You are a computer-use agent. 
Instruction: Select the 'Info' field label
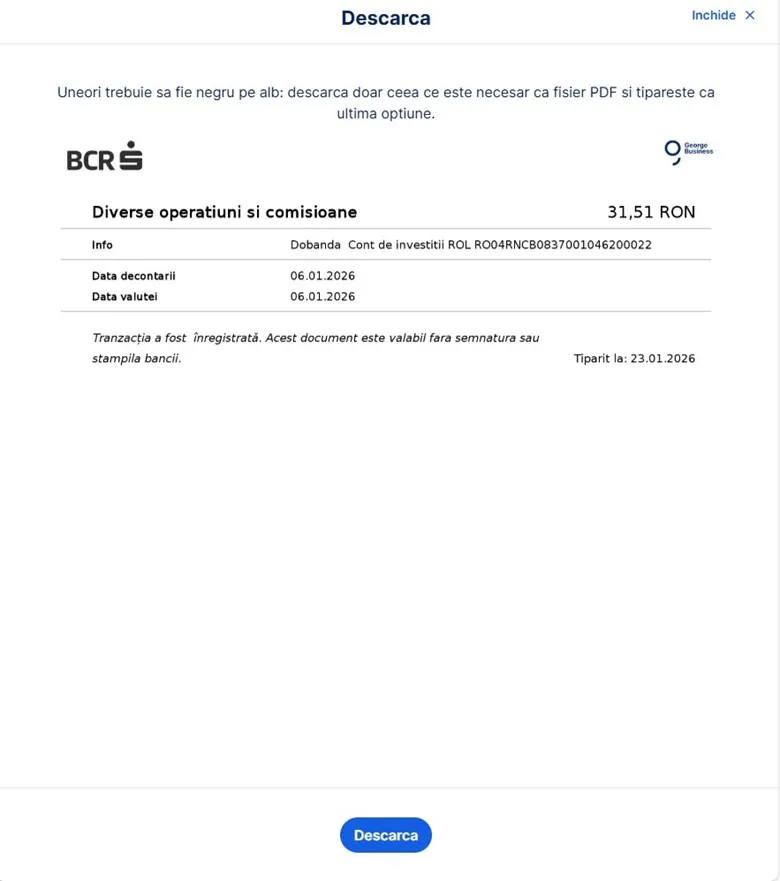[x=100, y=244]
